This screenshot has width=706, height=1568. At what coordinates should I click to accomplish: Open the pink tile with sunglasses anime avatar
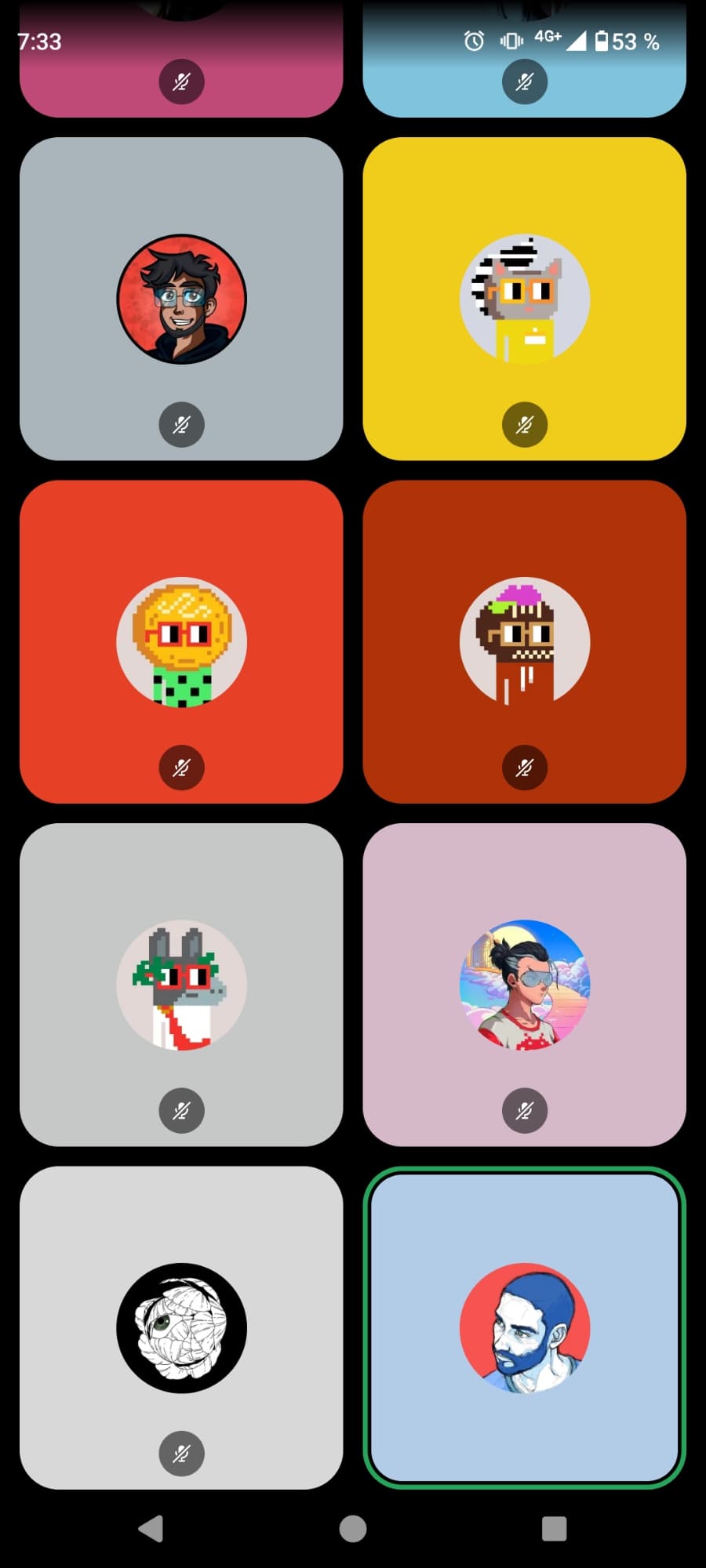click(x=524, y=985)
